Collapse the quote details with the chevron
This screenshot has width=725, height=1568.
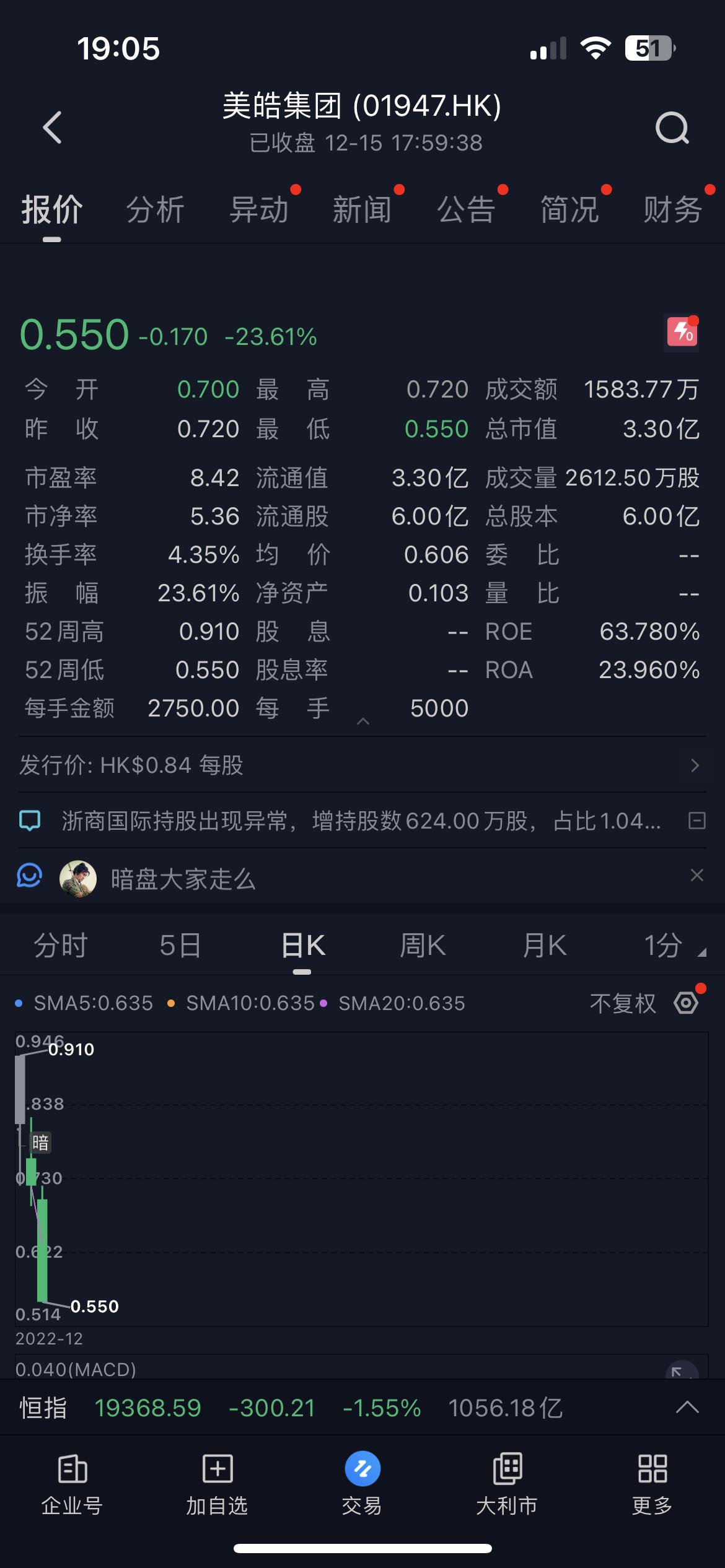(x=362, y=720)
